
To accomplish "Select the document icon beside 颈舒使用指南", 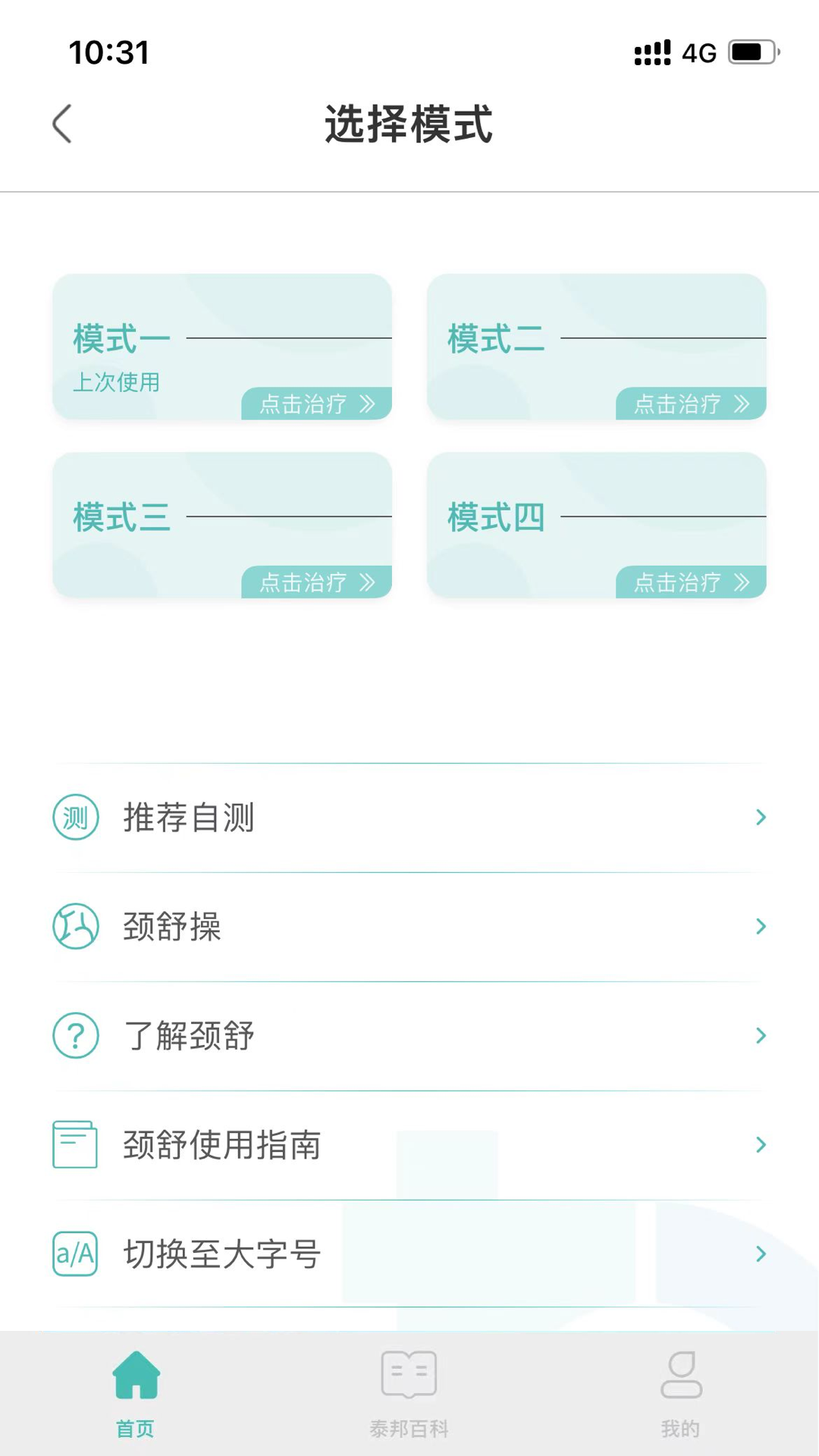I will pos(74,1145).
